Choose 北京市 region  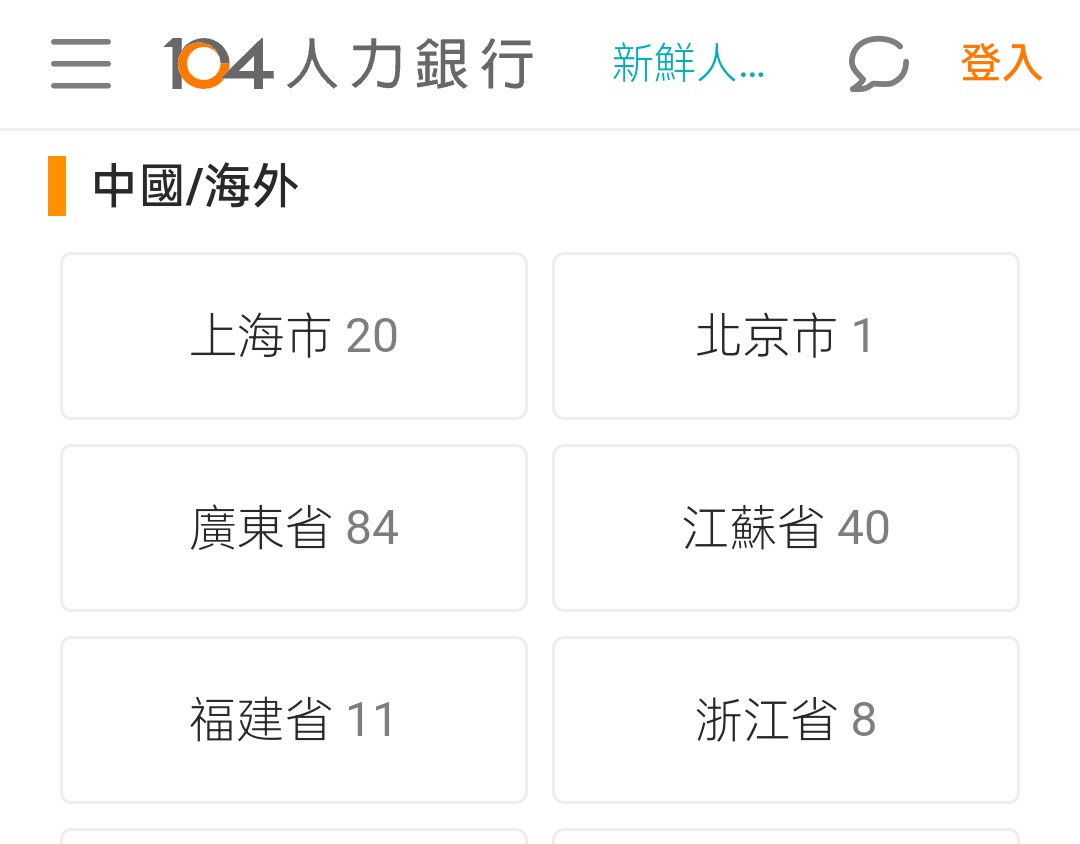[786, 336]
